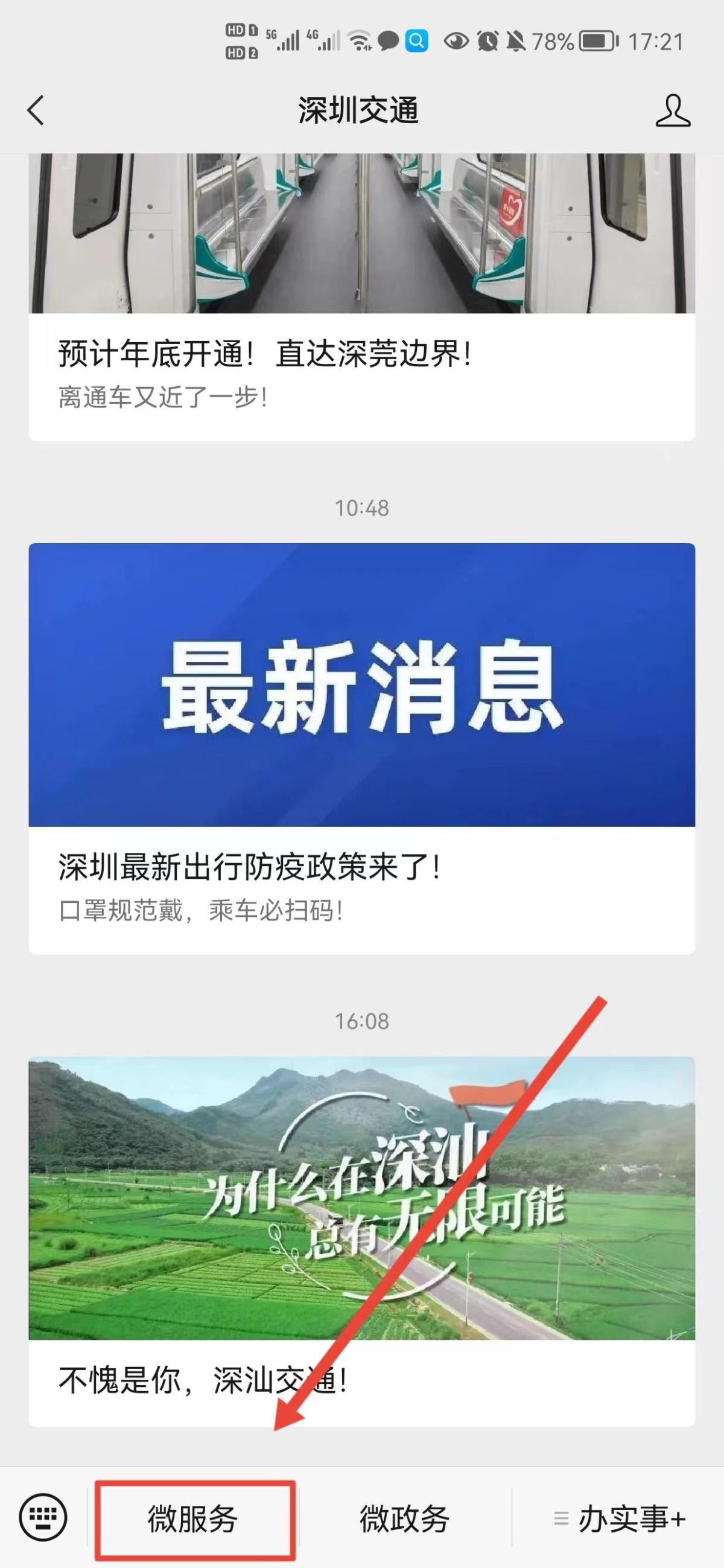Open the 微服务 menu
This screenshot has height=1568, width=724.
click(193, 1519)
